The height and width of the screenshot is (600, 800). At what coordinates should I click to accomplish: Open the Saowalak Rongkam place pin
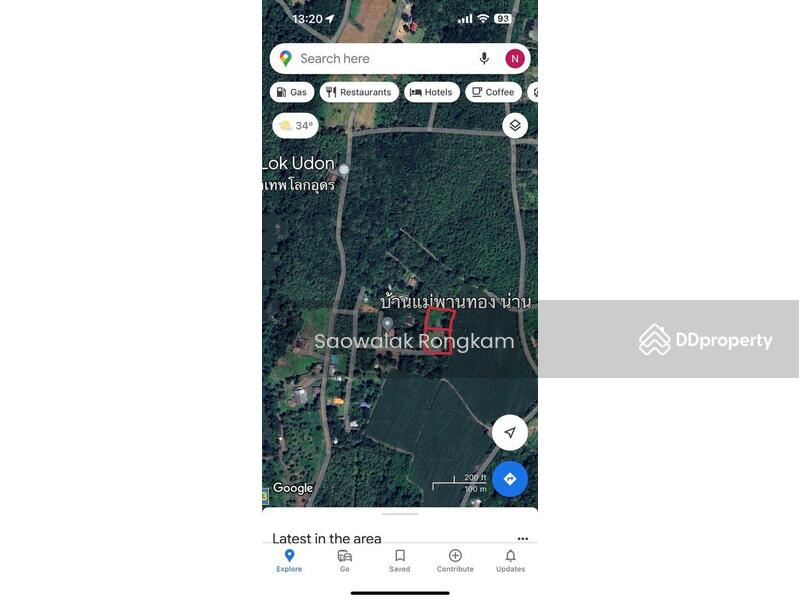[388, 323]
